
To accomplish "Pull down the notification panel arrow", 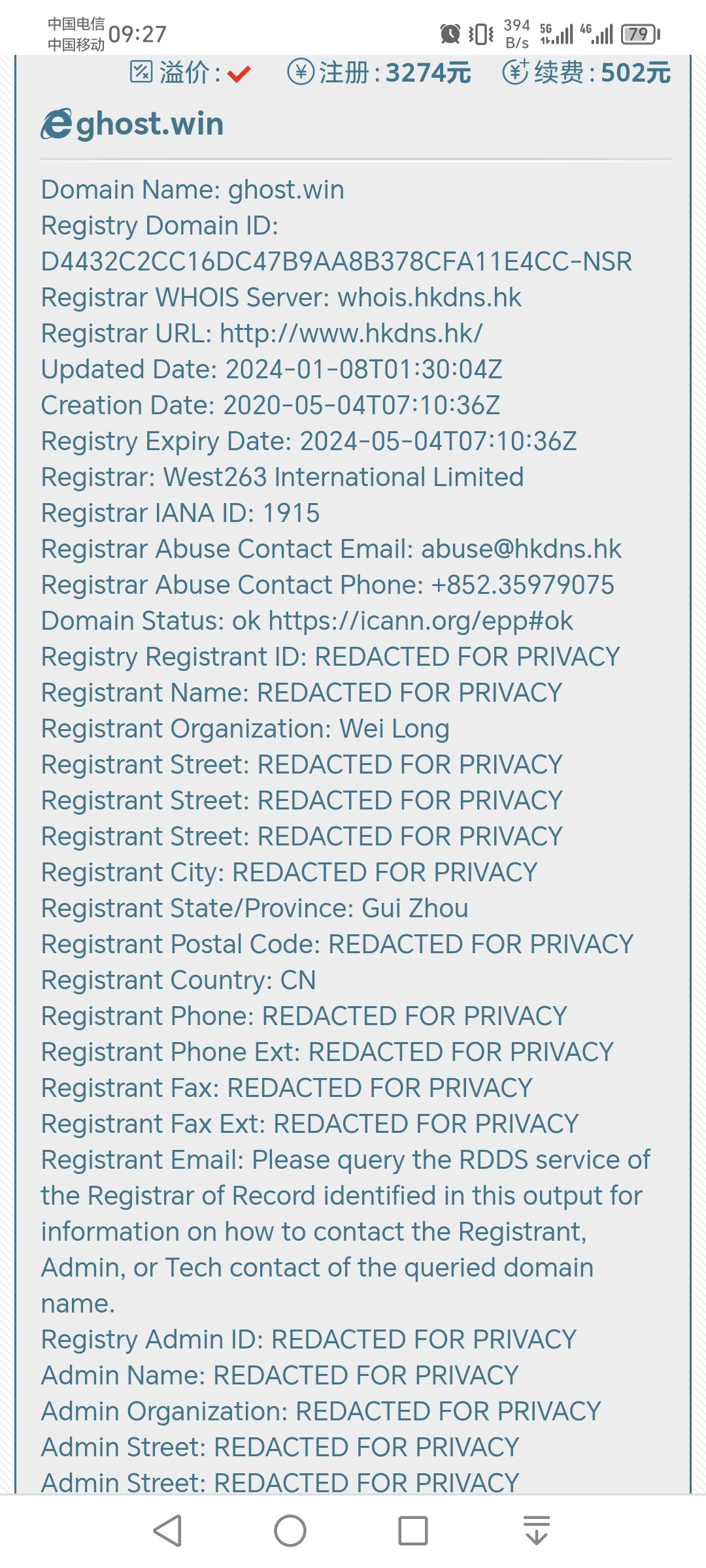I will click(x=537, y=1531).
